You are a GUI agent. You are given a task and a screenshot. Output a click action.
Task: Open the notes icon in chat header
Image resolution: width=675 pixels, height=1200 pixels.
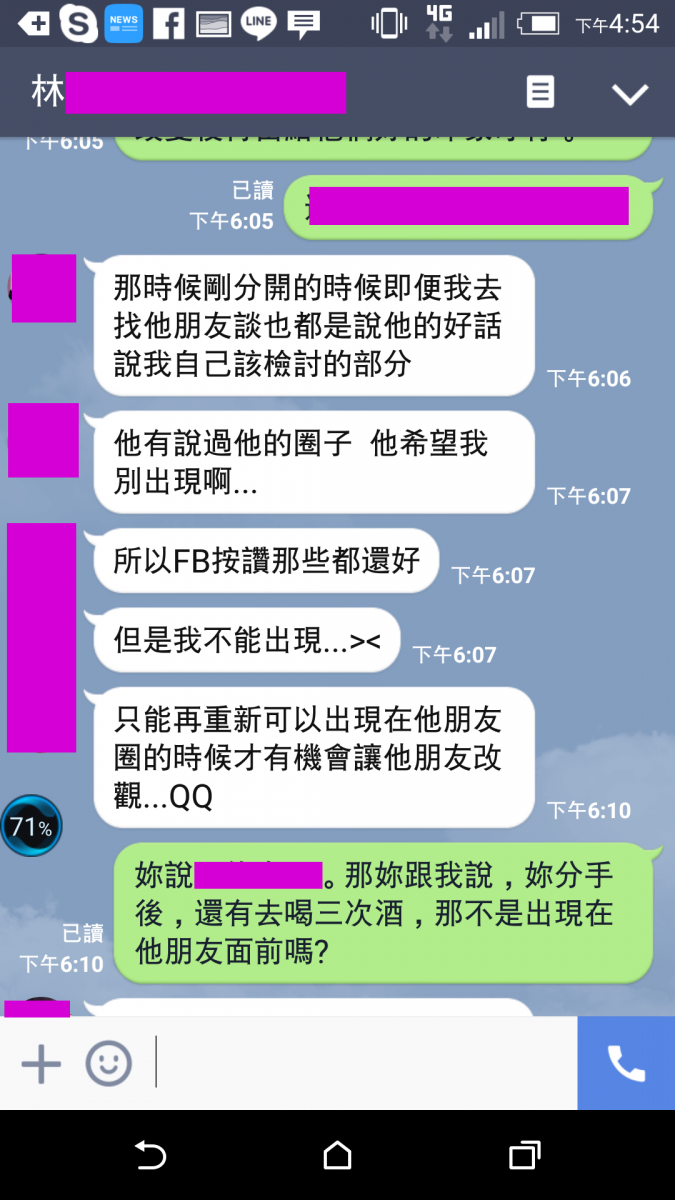[540, 93]
